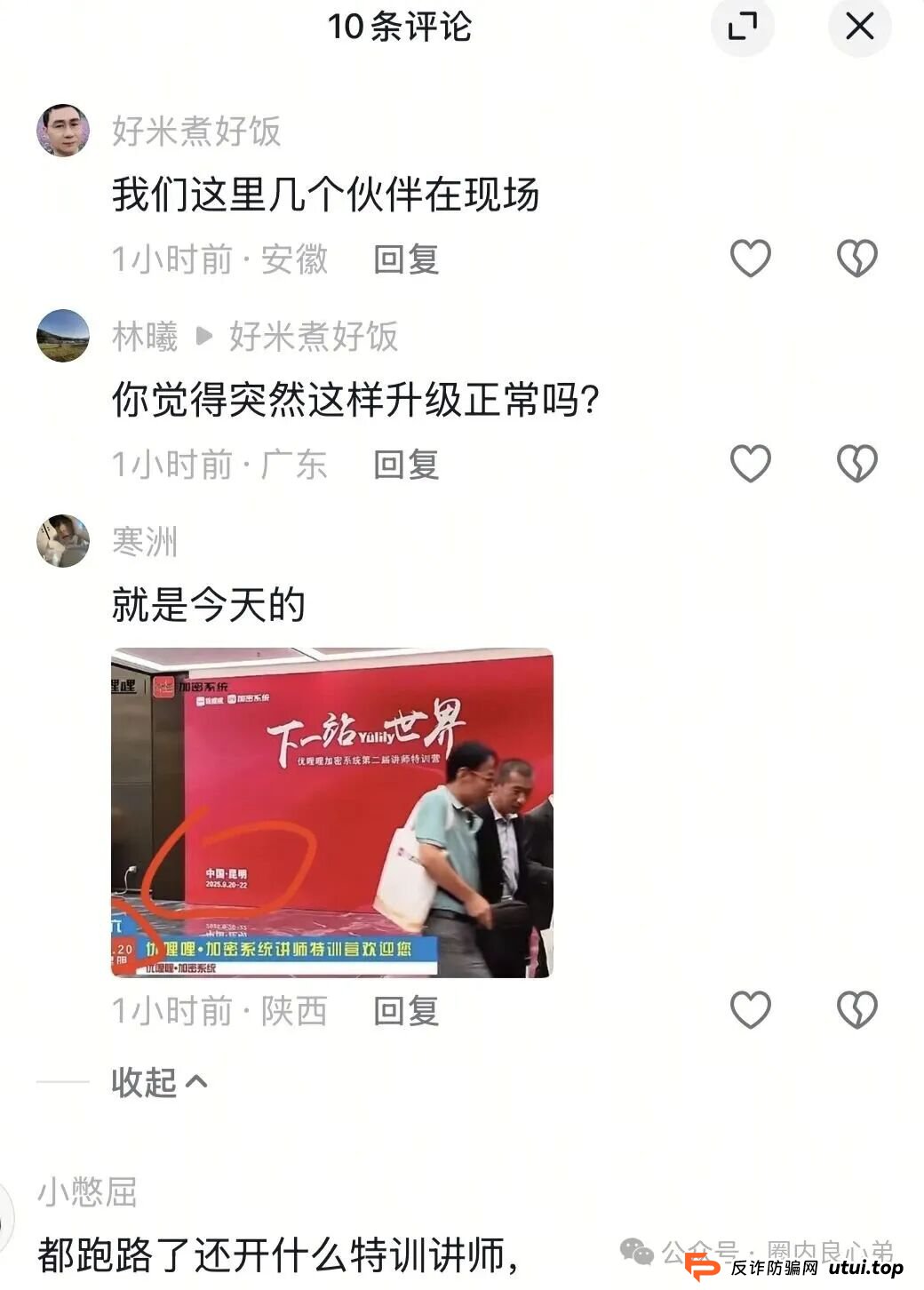The width and height of the screenshot is (924, 1290).
Task: Close the comments panel with the X
Action: click(858, 28)
